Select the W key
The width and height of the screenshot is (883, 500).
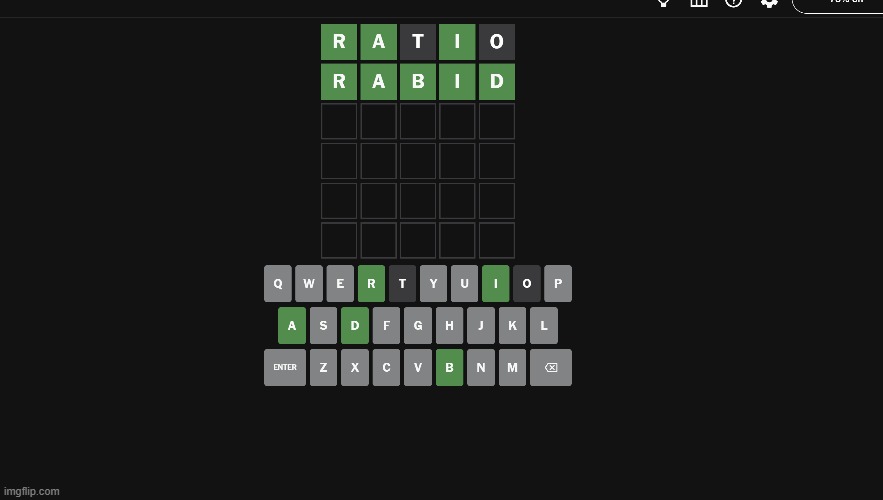pyautogui.click(x=309, y=283)
